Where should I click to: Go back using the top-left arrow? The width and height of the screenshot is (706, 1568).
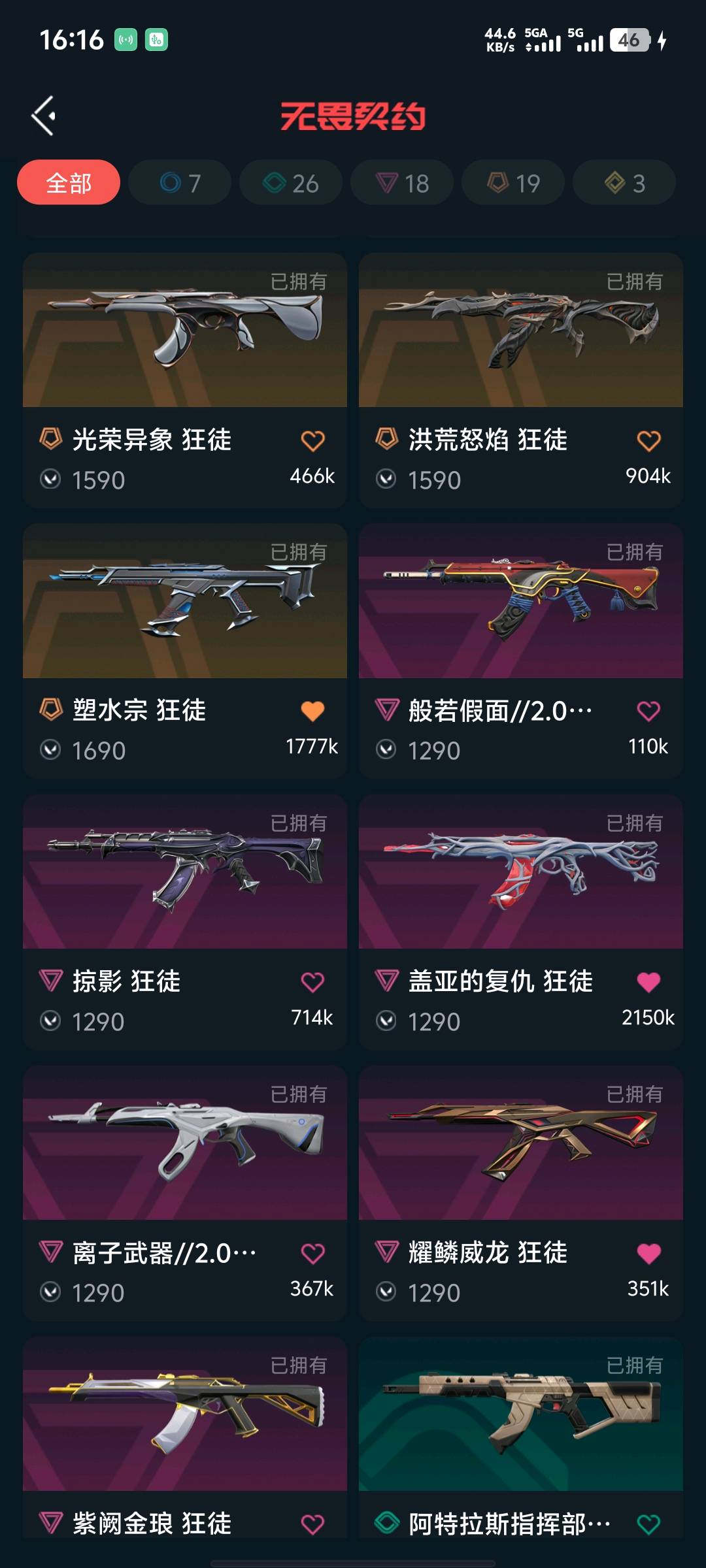(44, 116)
